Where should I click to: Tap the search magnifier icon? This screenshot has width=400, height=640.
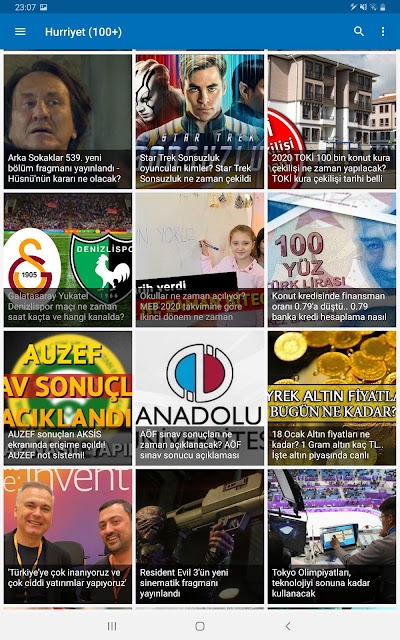pos(358,31)
